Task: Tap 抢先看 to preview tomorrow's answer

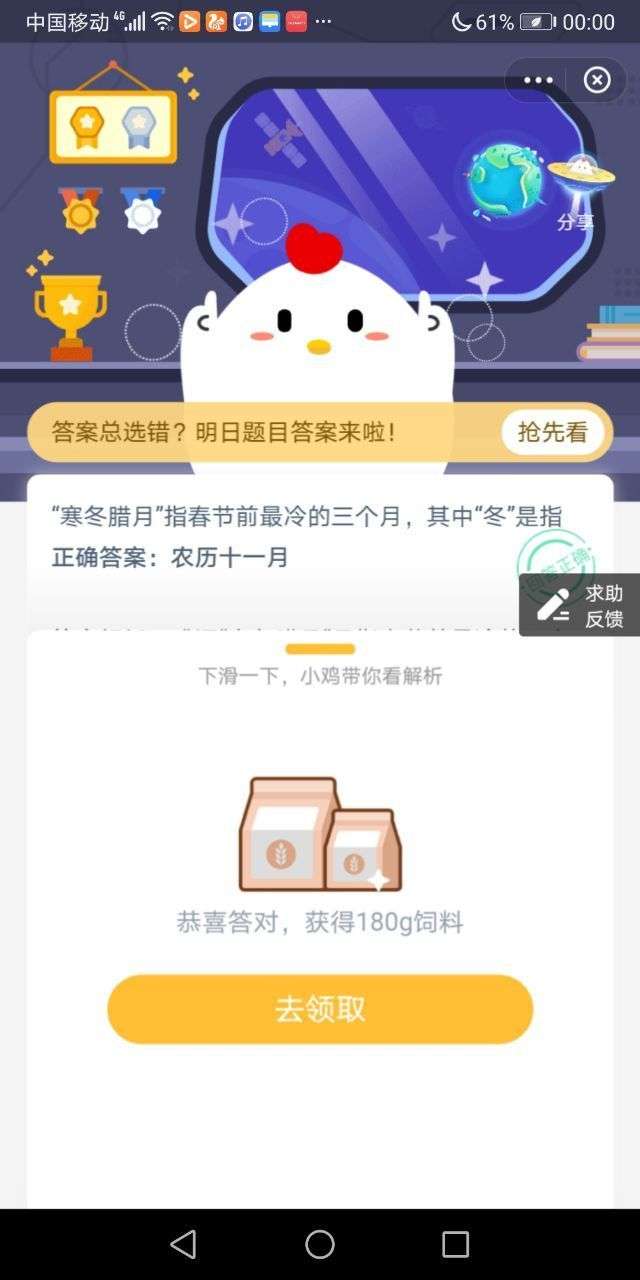Action: [x=552, y=432]
